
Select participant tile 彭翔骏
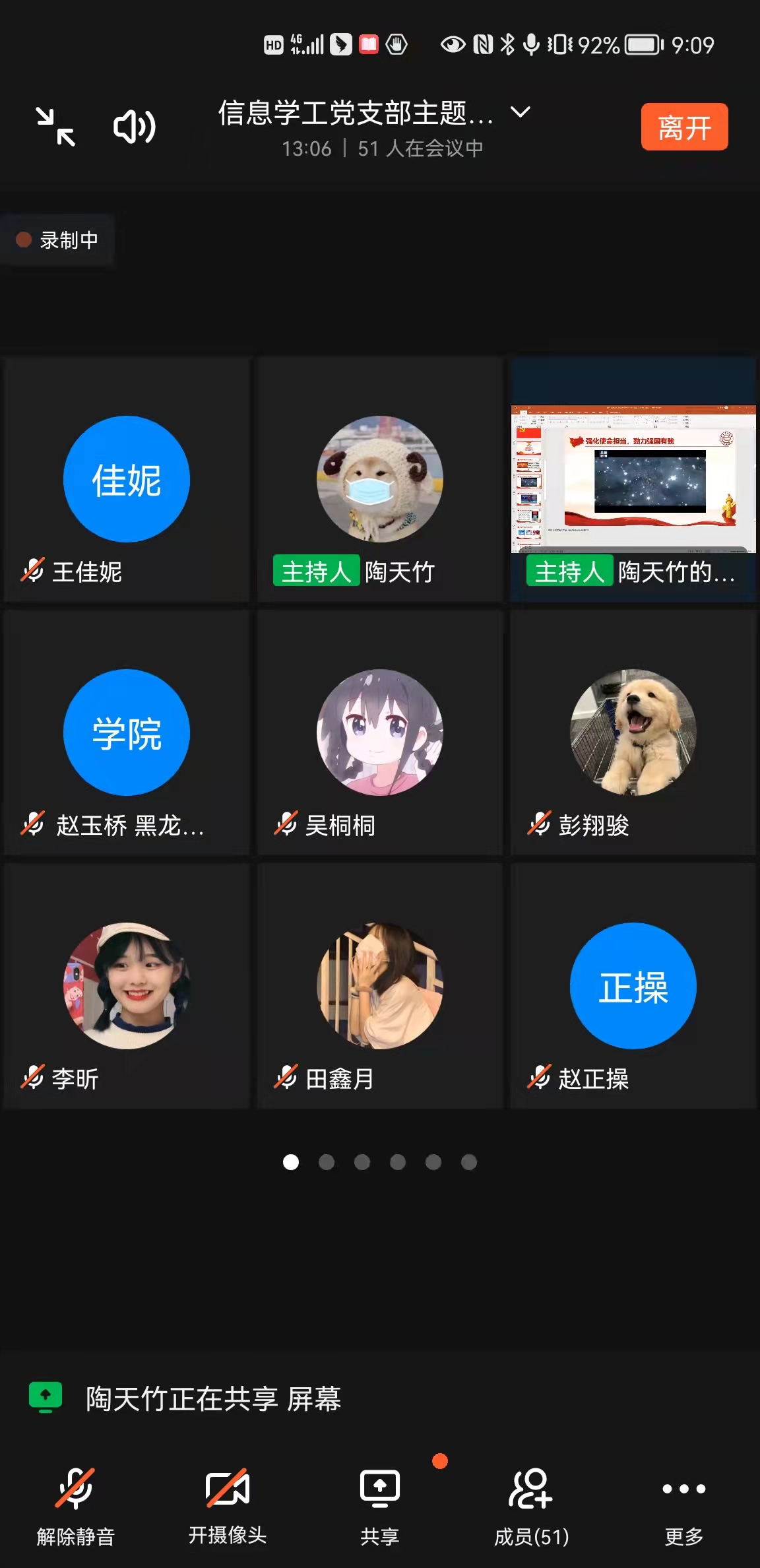pos(633,733)
